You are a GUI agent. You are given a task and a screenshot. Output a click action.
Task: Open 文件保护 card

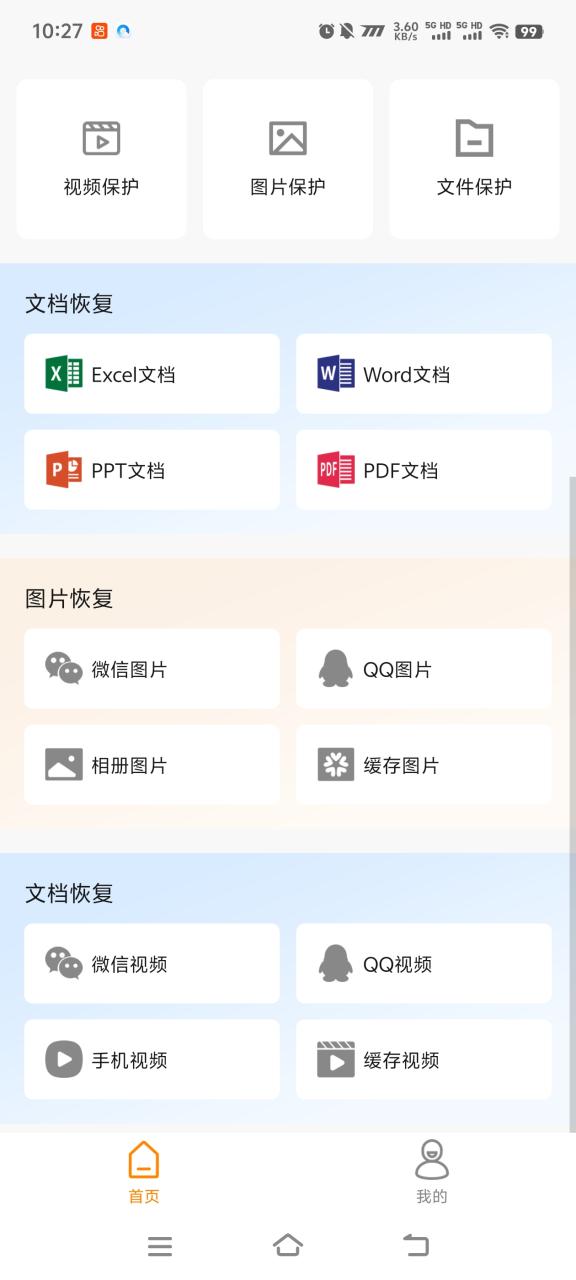[474, 159]
